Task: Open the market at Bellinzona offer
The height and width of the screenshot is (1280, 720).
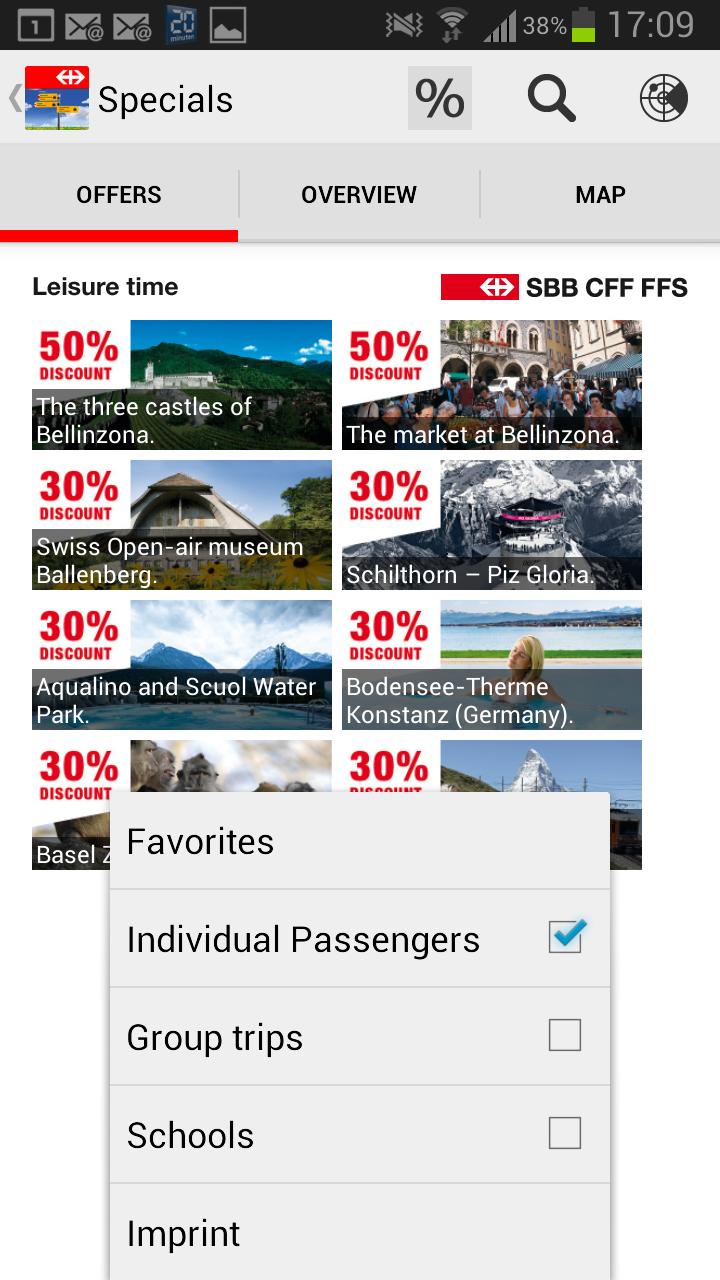Action: point(492,385)
